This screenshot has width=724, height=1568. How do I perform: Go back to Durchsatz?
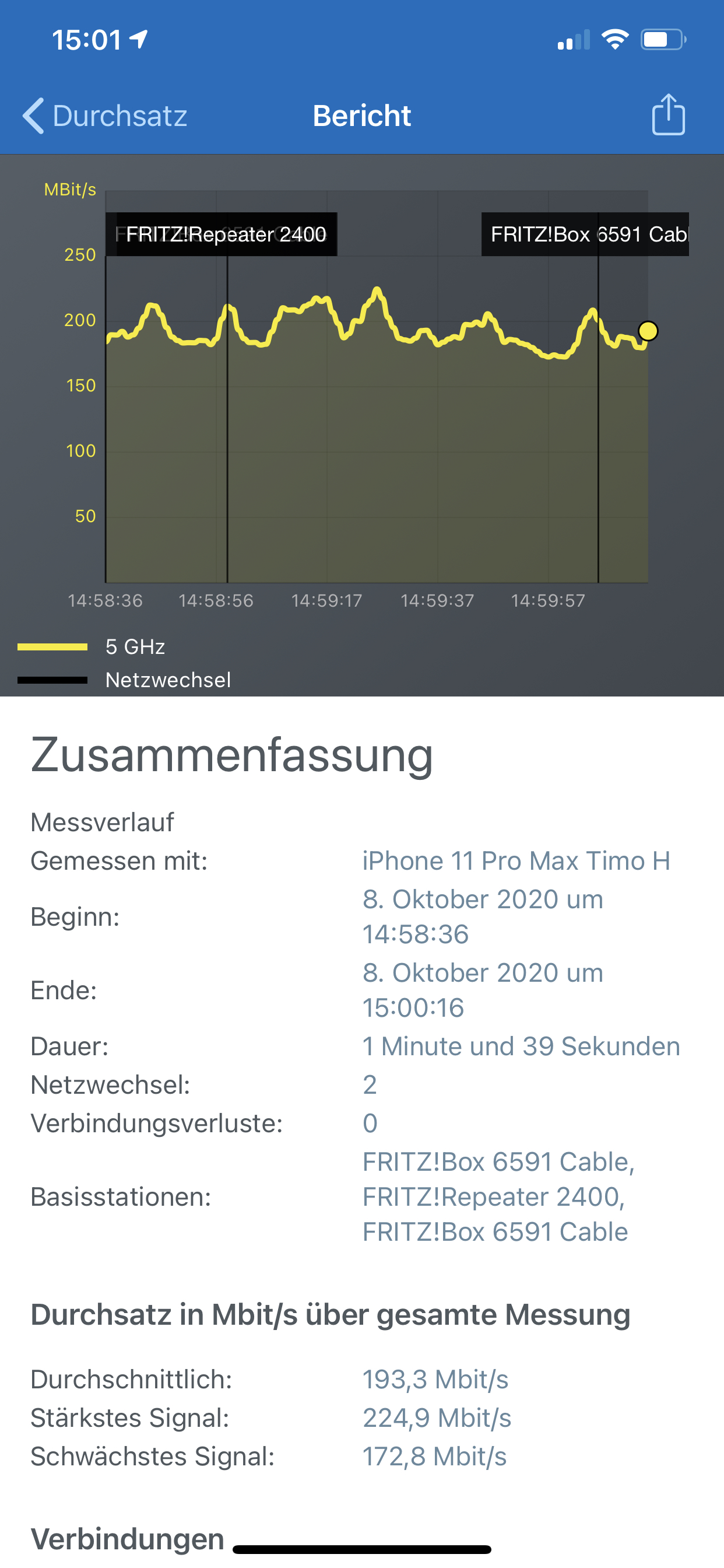pyautogui.click(x=105, y=116)
